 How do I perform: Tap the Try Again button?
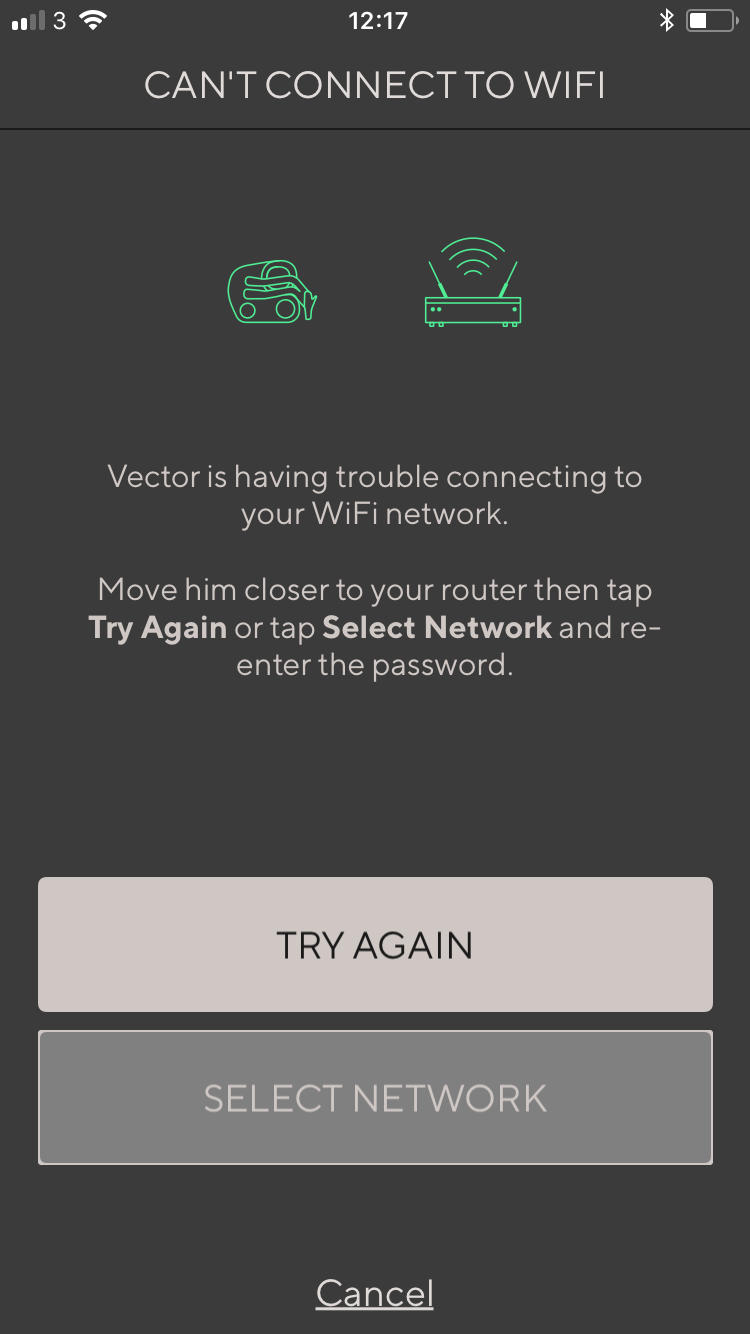point(375,945)
